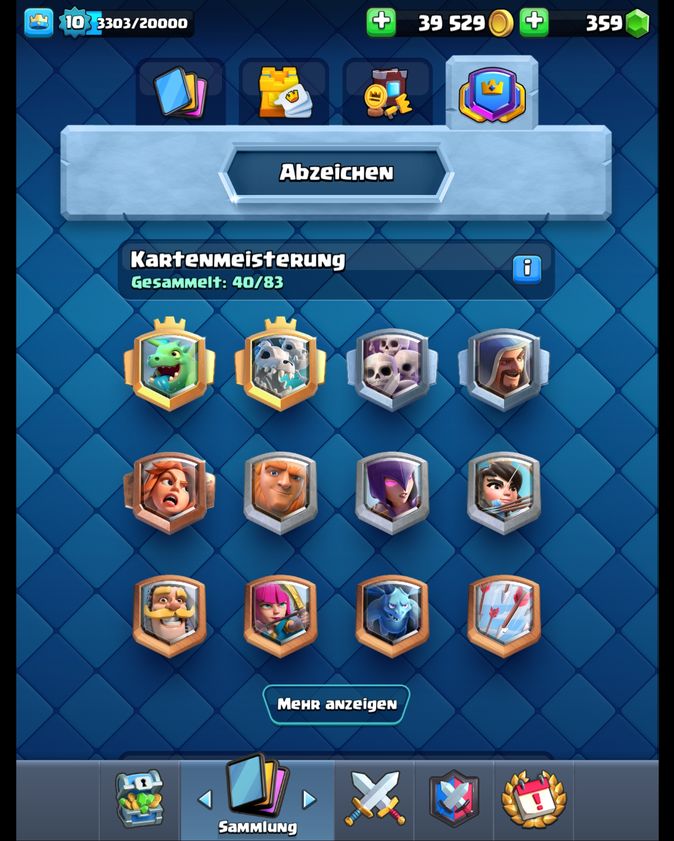
Task: Switch to the card deck tab
Action: tap(181, 93)
